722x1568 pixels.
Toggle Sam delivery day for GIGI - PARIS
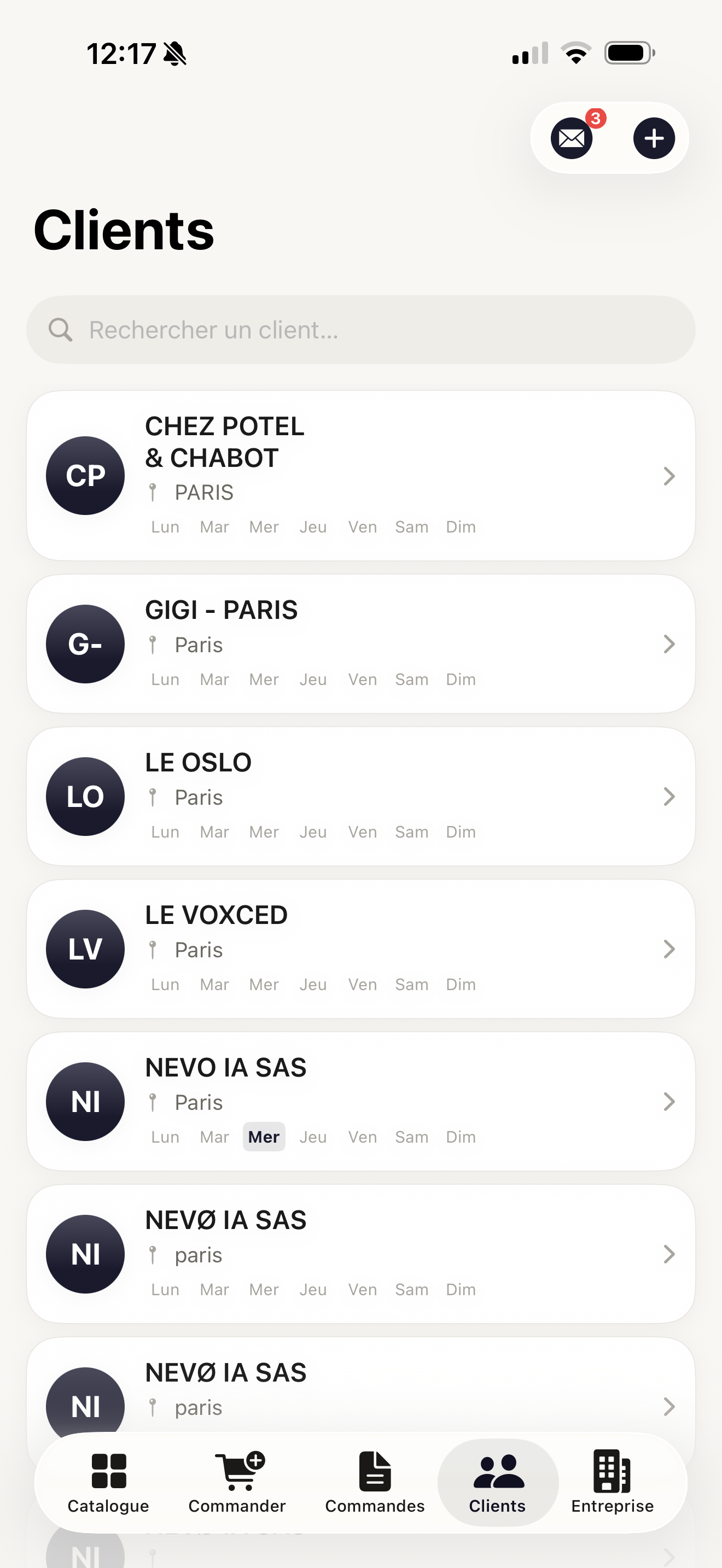coord(411,678)
